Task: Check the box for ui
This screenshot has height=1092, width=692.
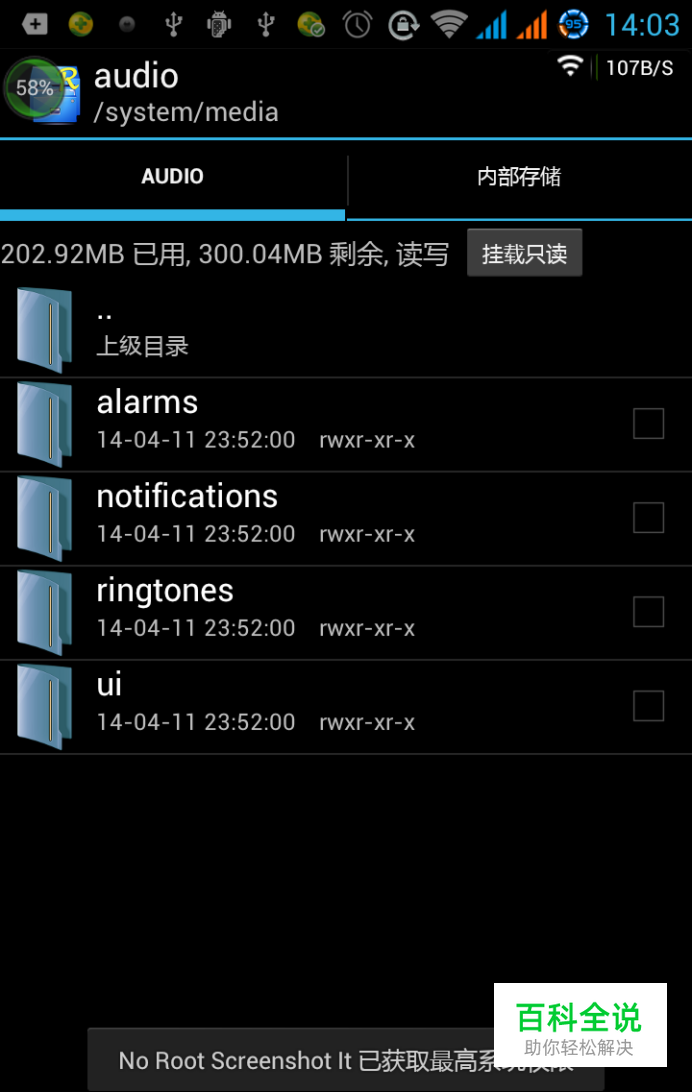Action: click(x=648, y=705)
